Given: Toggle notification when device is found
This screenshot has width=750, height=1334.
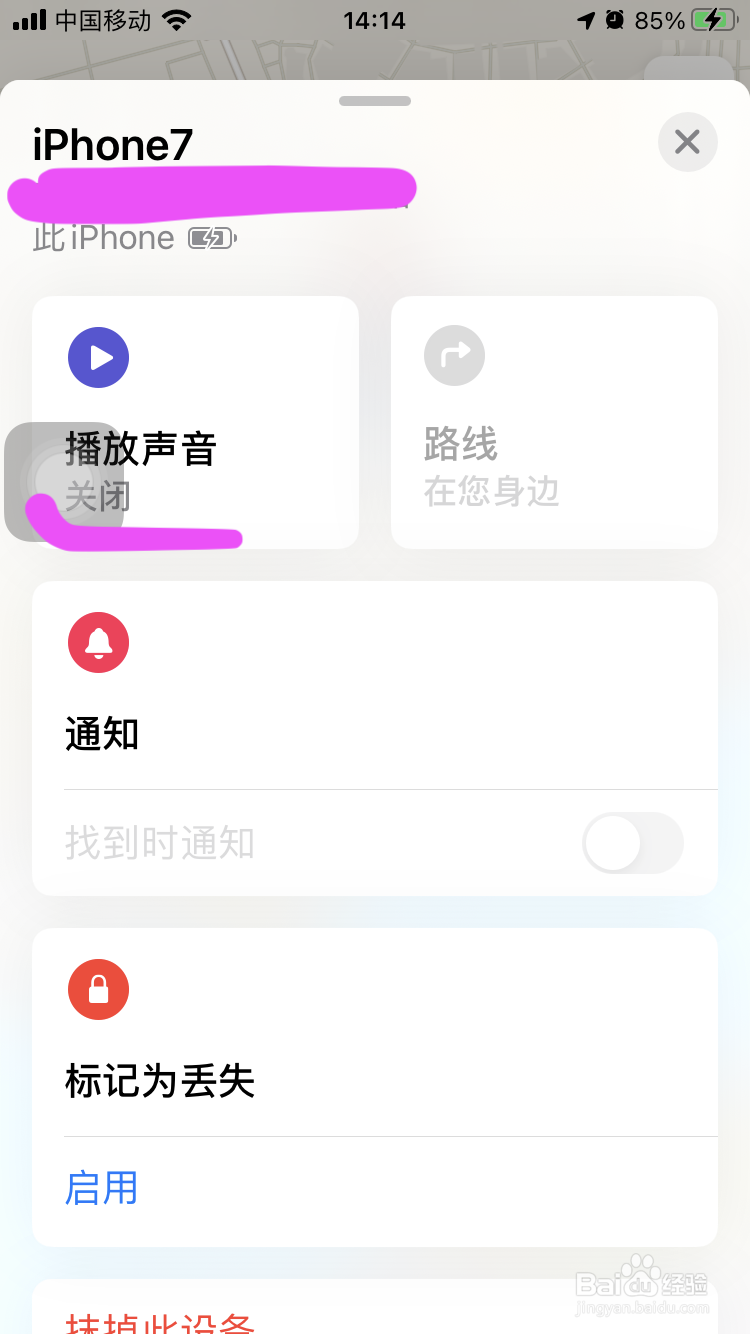Looking at the screenshot, I should click(x=632, y=843).
